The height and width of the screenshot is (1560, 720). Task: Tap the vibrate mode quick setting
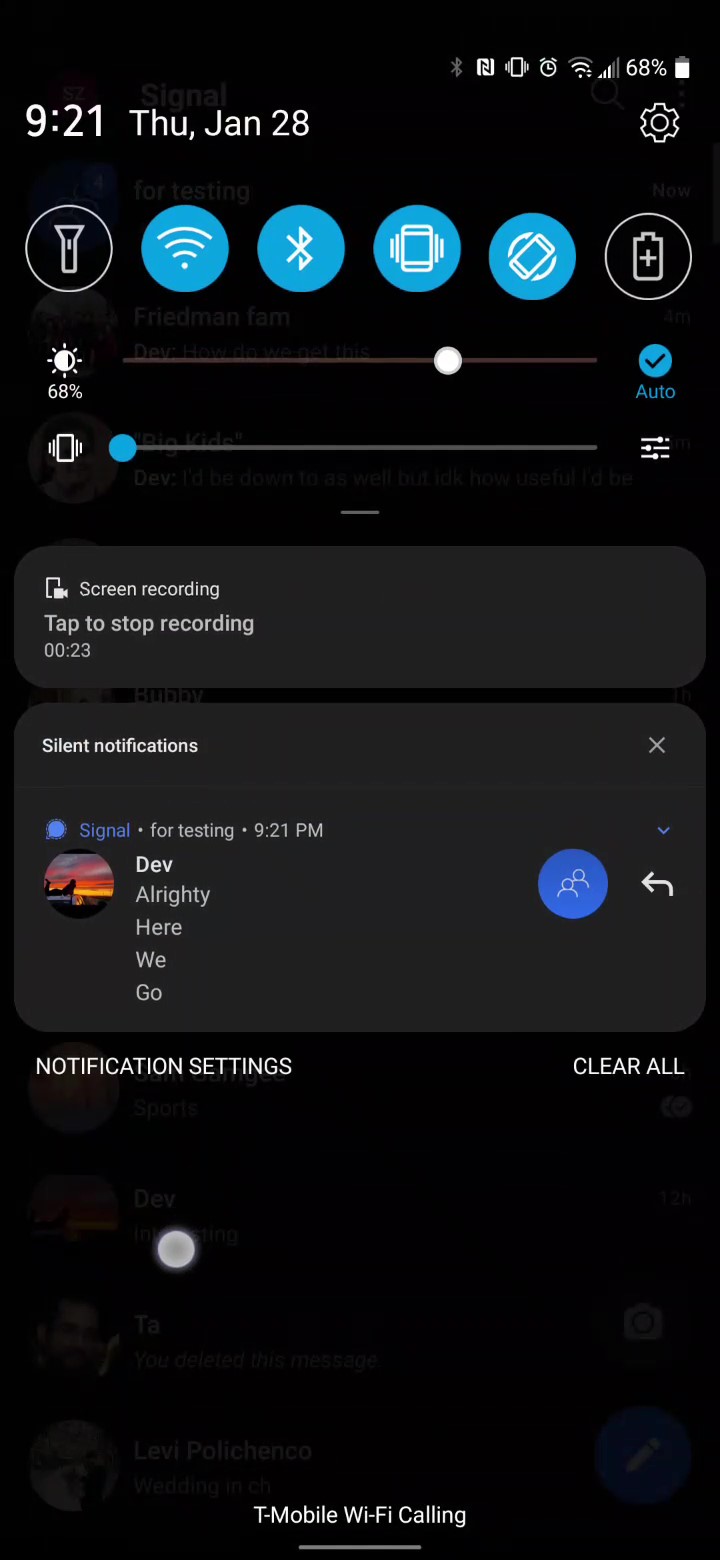[x=416, y=248]
